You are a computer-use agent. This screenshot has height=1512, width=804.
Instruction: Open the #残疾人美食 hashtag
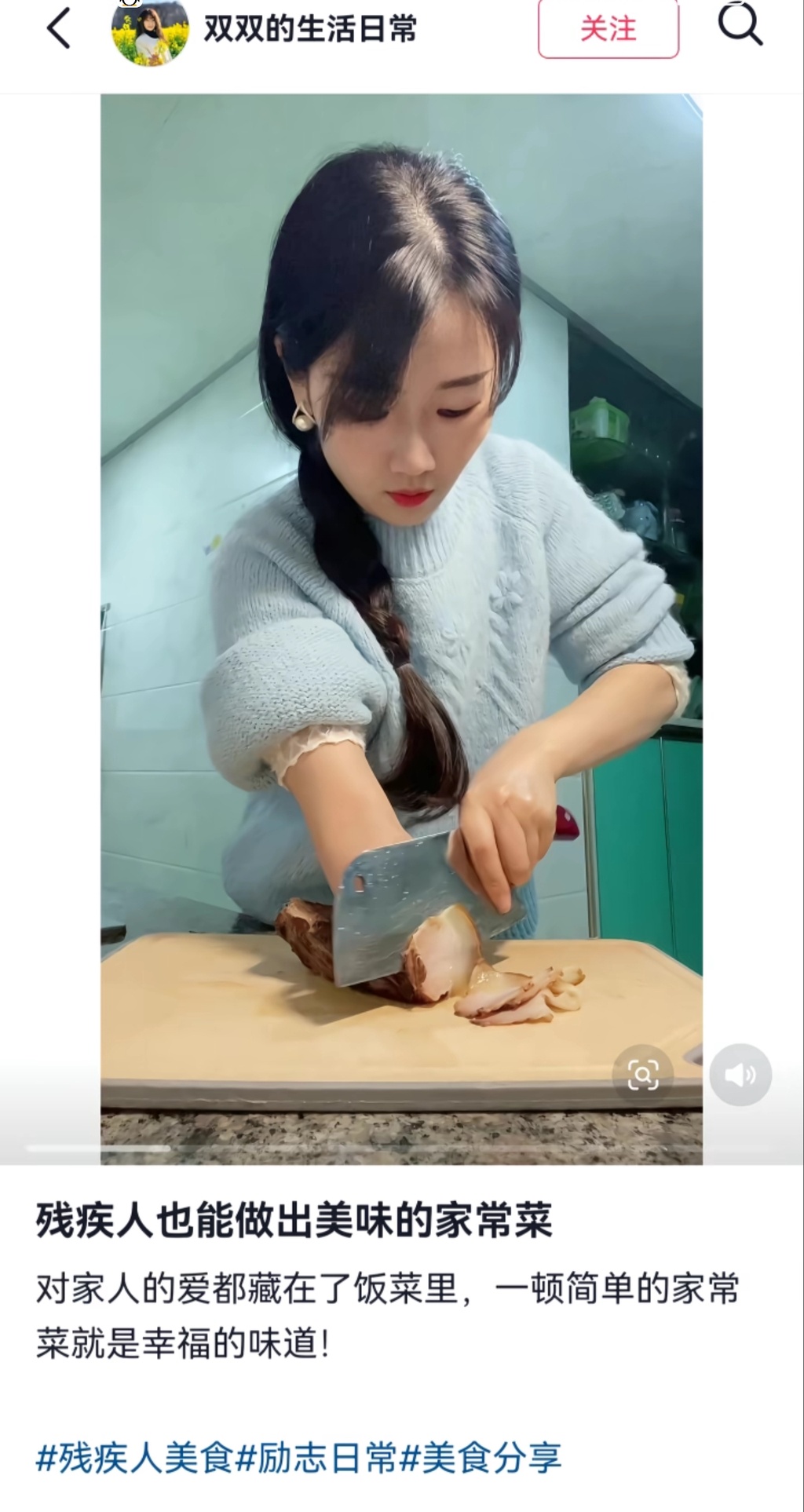[135, 1459]
